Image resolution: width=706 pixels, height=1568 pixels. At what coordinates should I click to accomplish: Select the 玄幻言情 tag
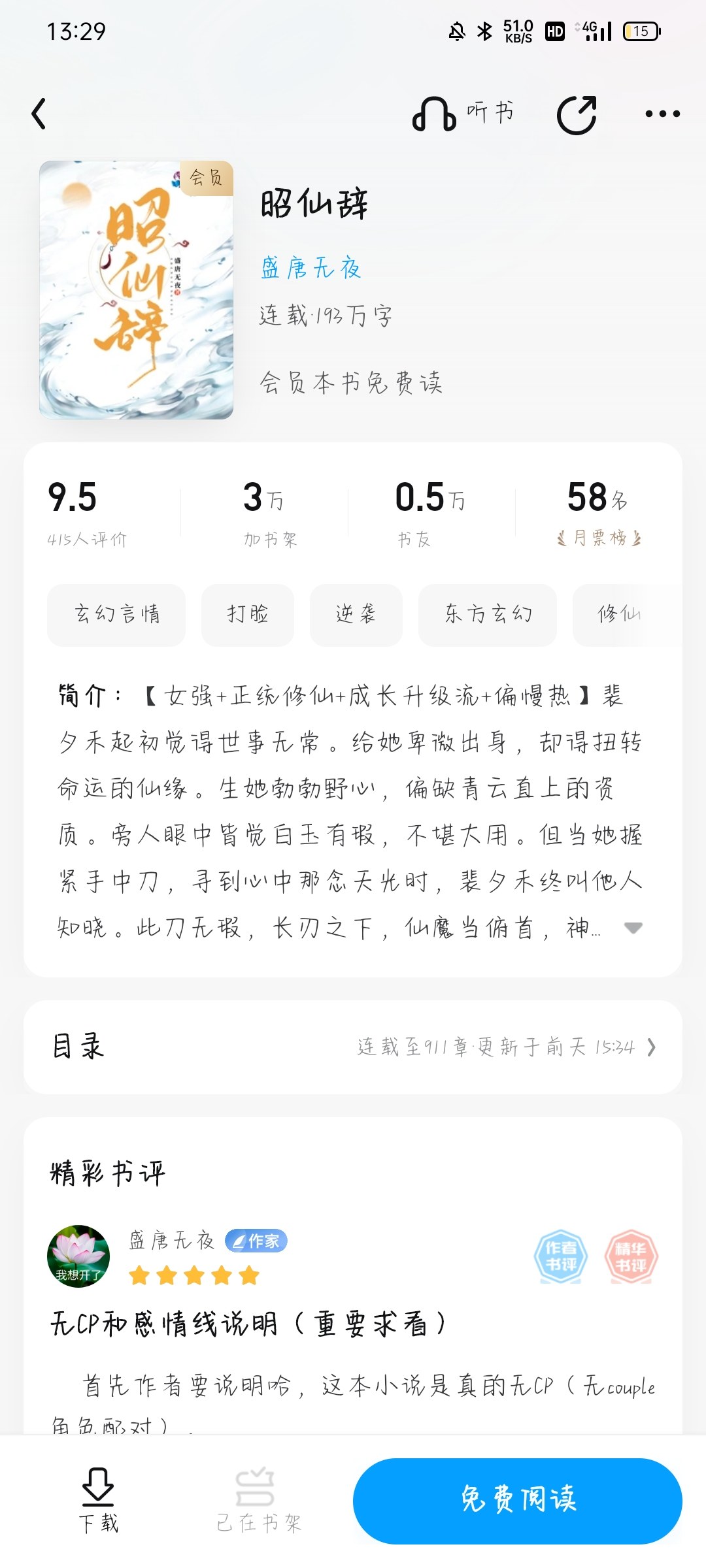[x=116, y=615]
